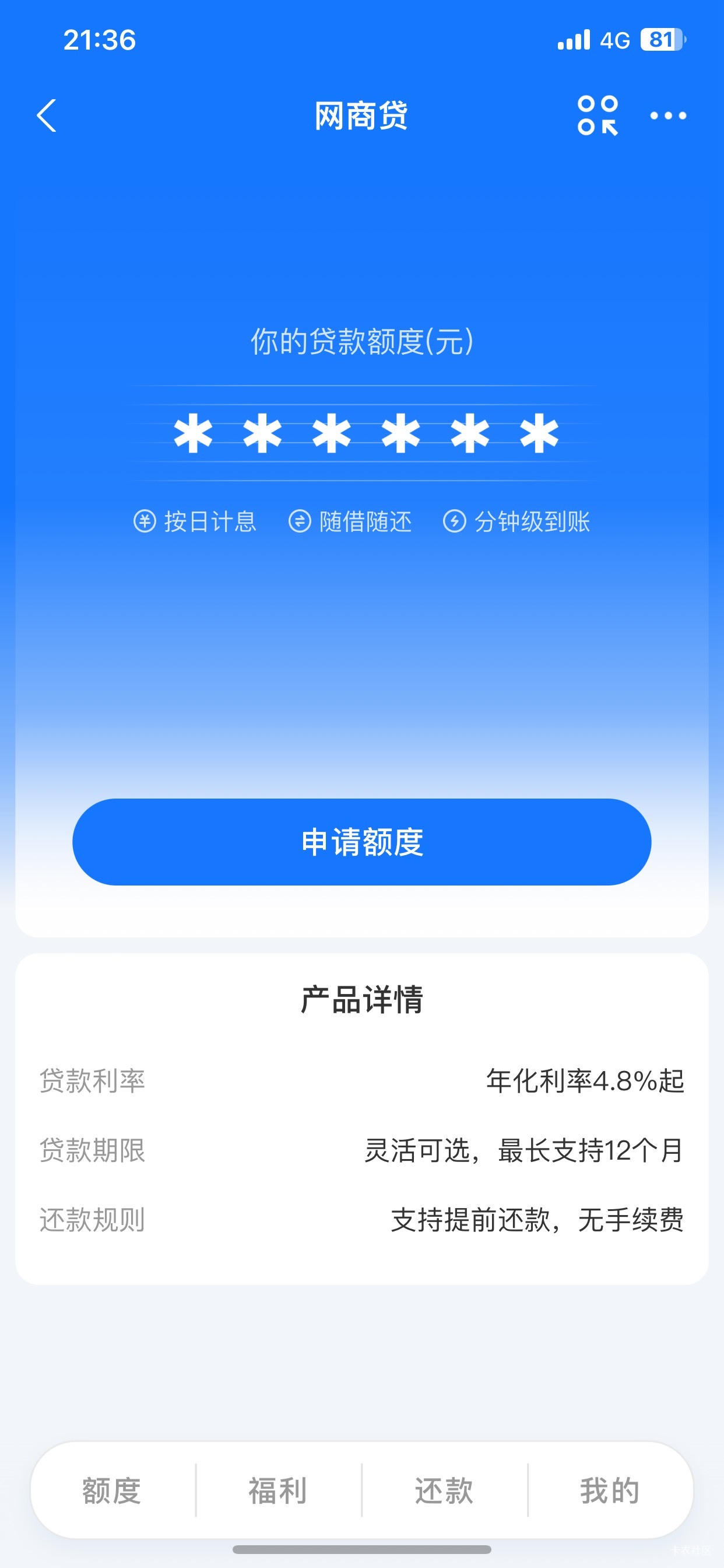The image size is (724, 1568).
Task: Open the 还款 tab
Action: click(x=444, y=1490)
